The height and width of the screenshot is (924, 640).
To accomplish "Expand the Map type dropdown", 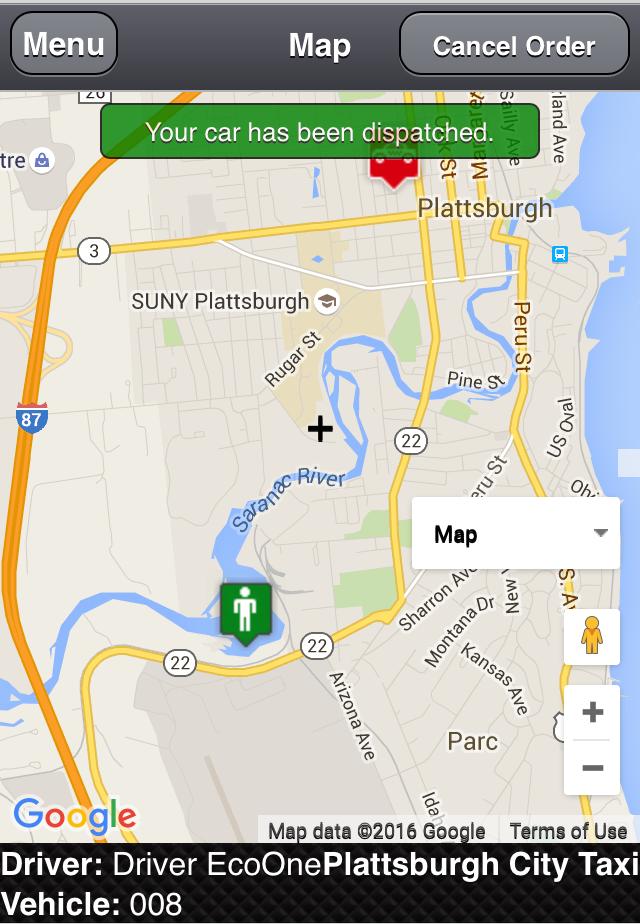I will tap(516, 534).
